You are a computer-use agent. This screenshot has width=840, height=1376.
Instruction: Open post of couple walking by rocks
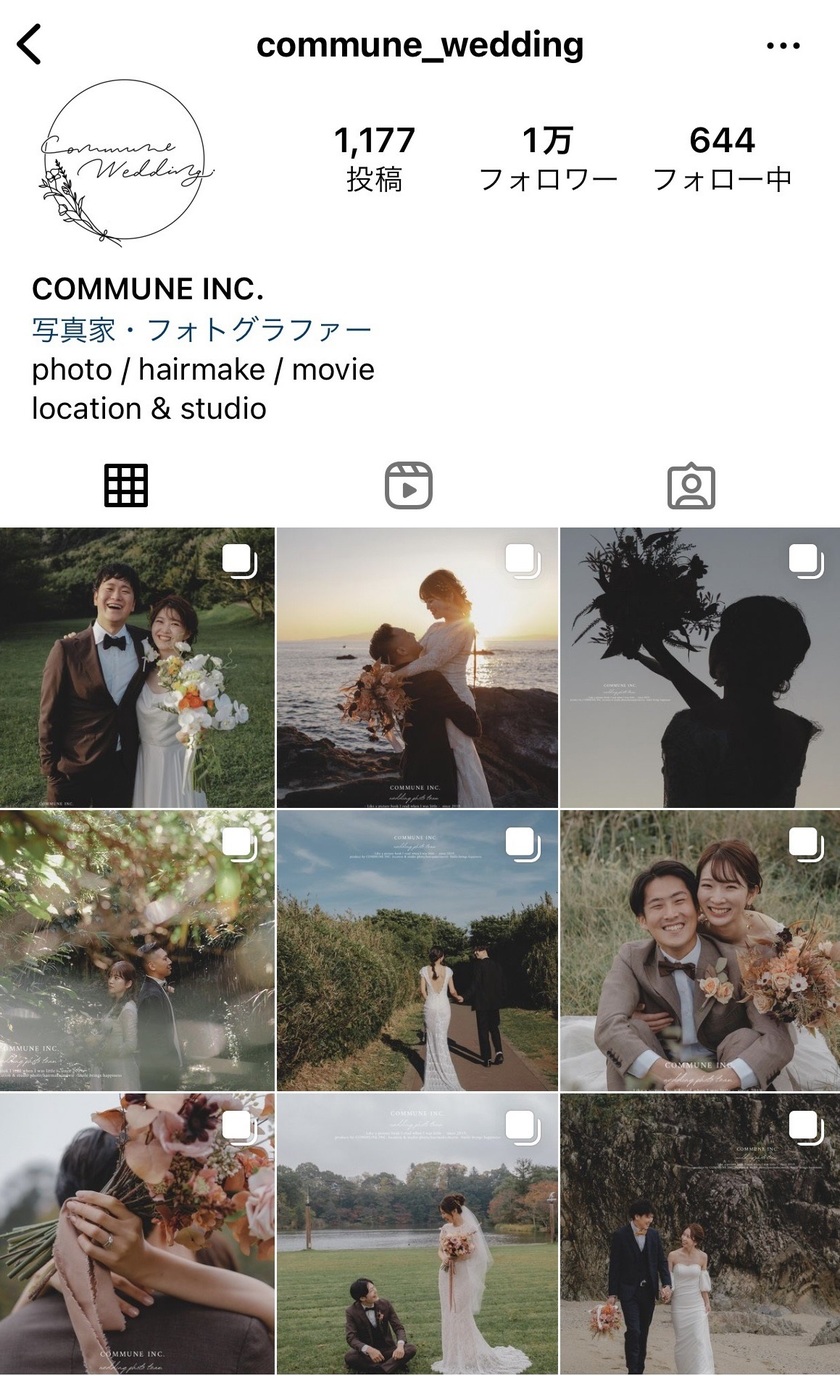[700, 1234]
